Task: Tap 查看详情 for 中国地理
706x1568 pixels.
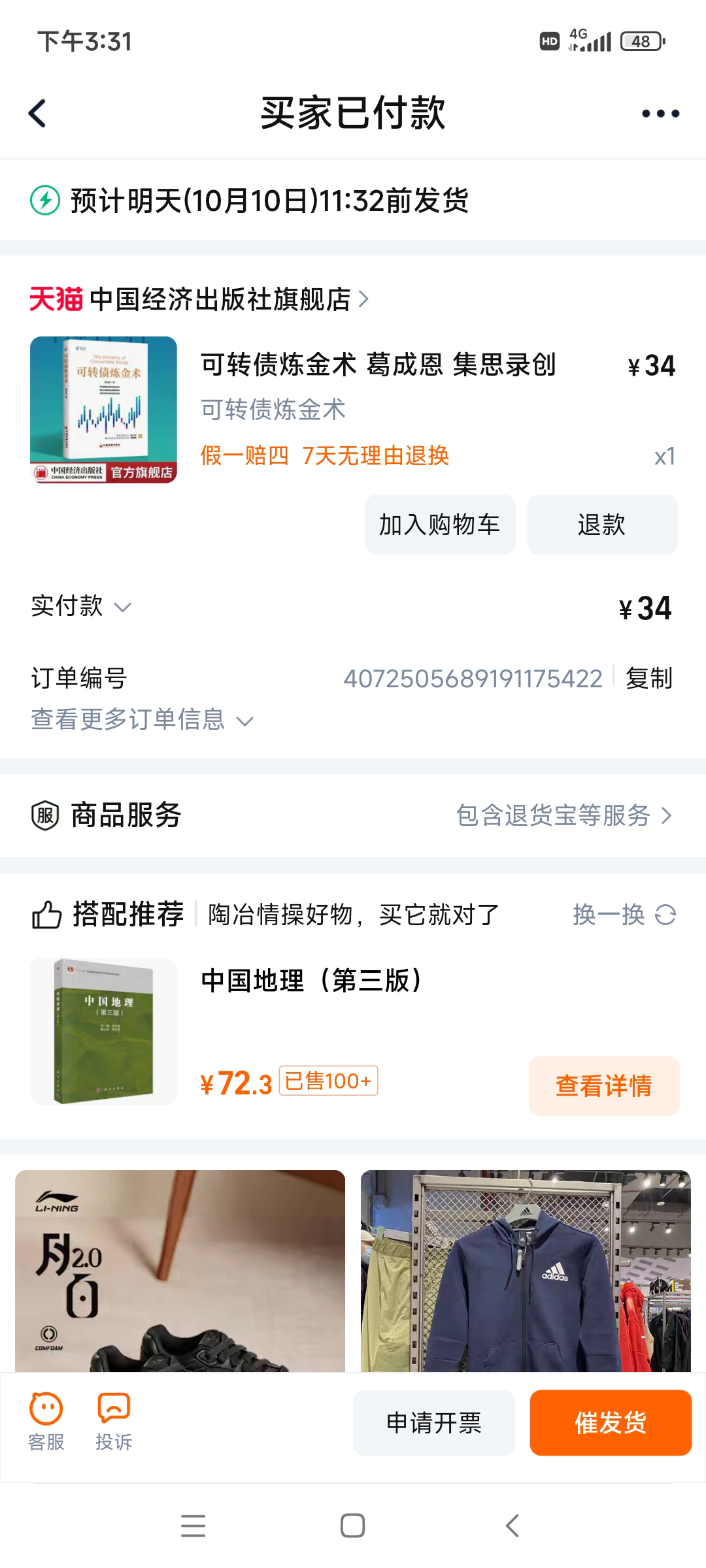Action: [x=603, y=1086]
